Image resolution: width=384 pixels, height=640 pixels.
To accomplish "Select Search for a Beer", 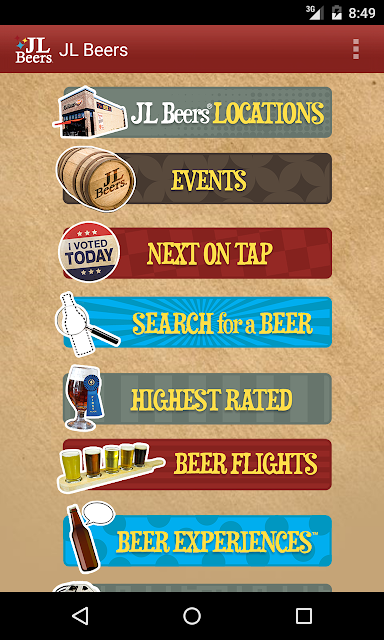I will [193, 322].
